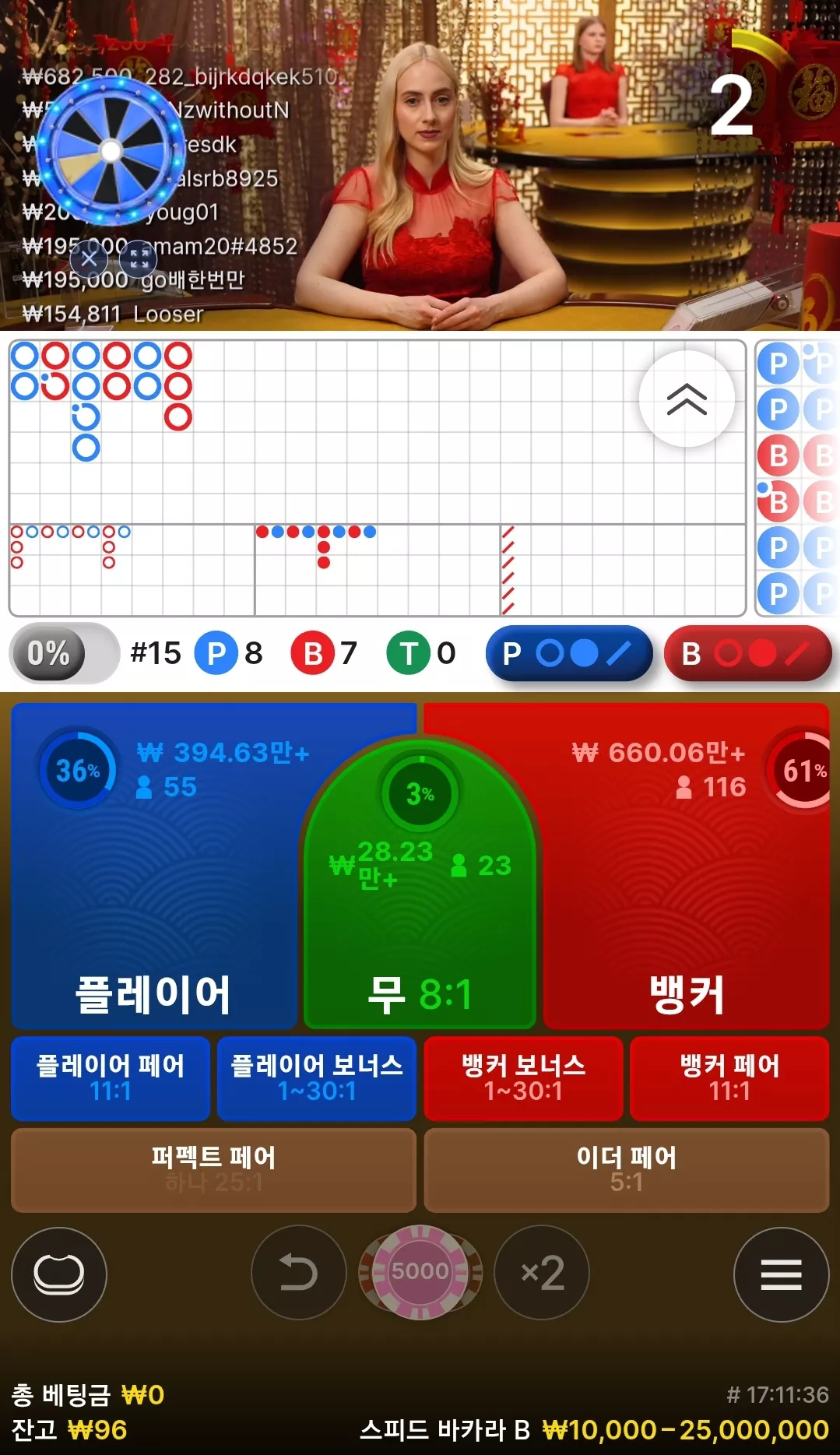Double the bet with ×2
The width and height of the screenshot is (840, 1455).
point(542,1273)
